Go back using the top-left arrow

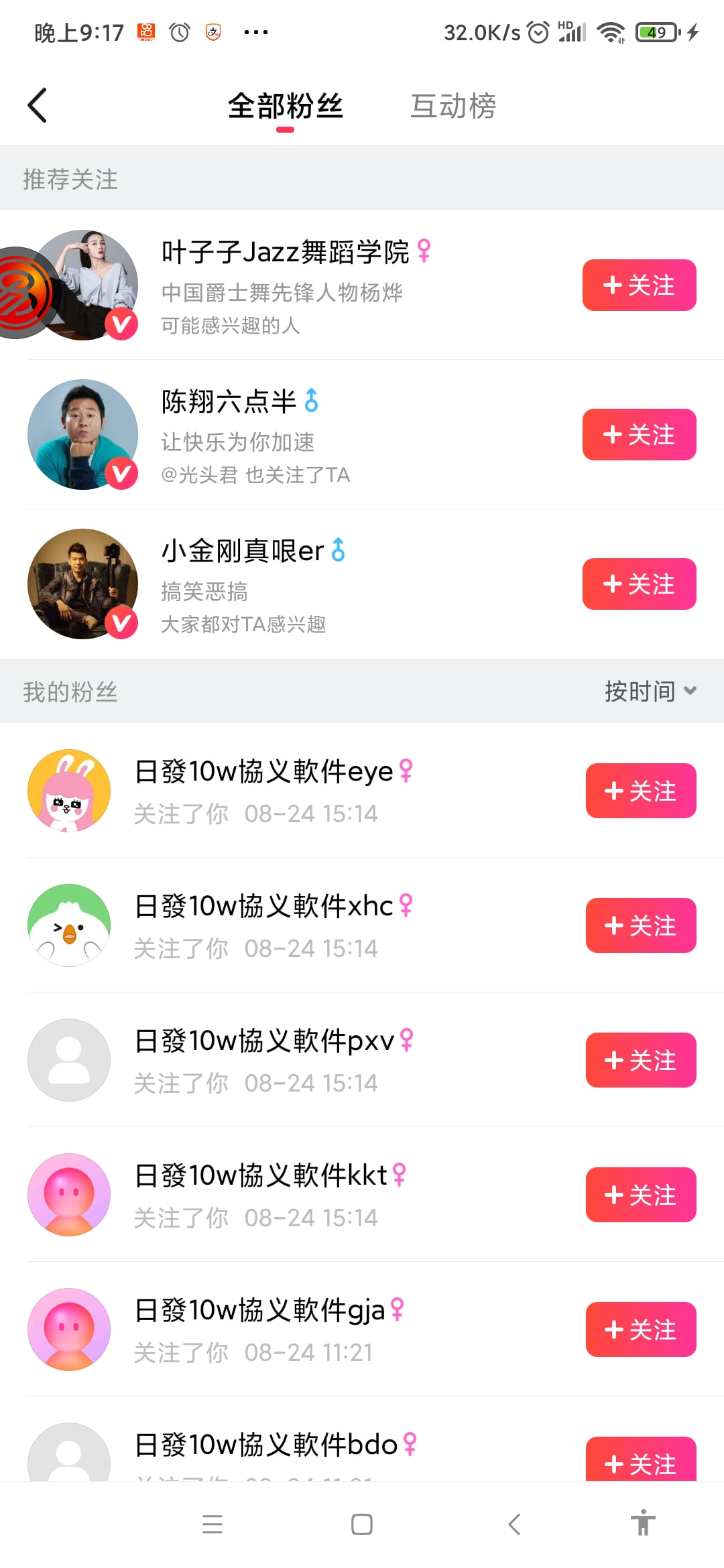pos(38,106)
